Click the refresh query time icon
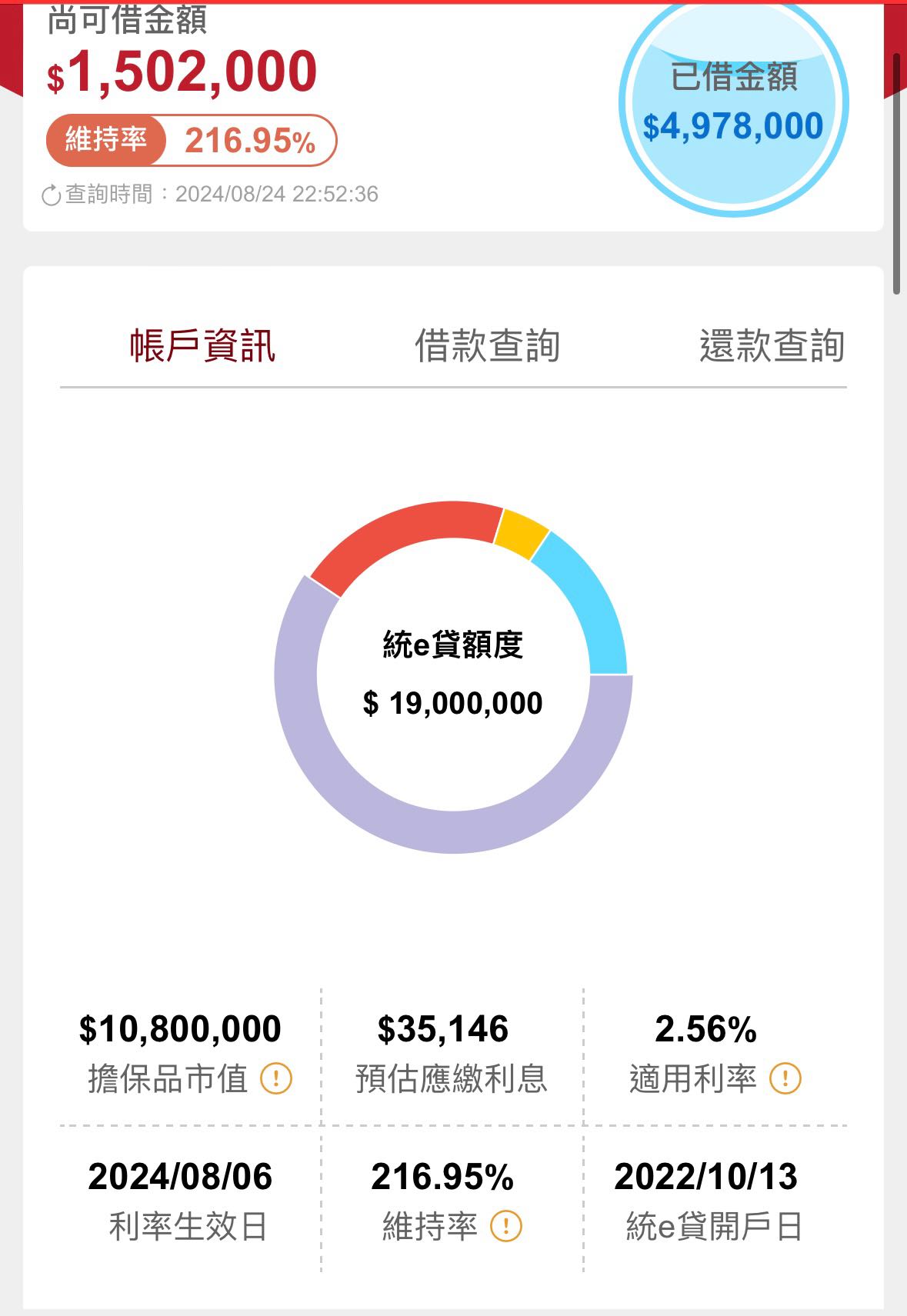This screenshot has width=907, height=1316. pos(51,194)
